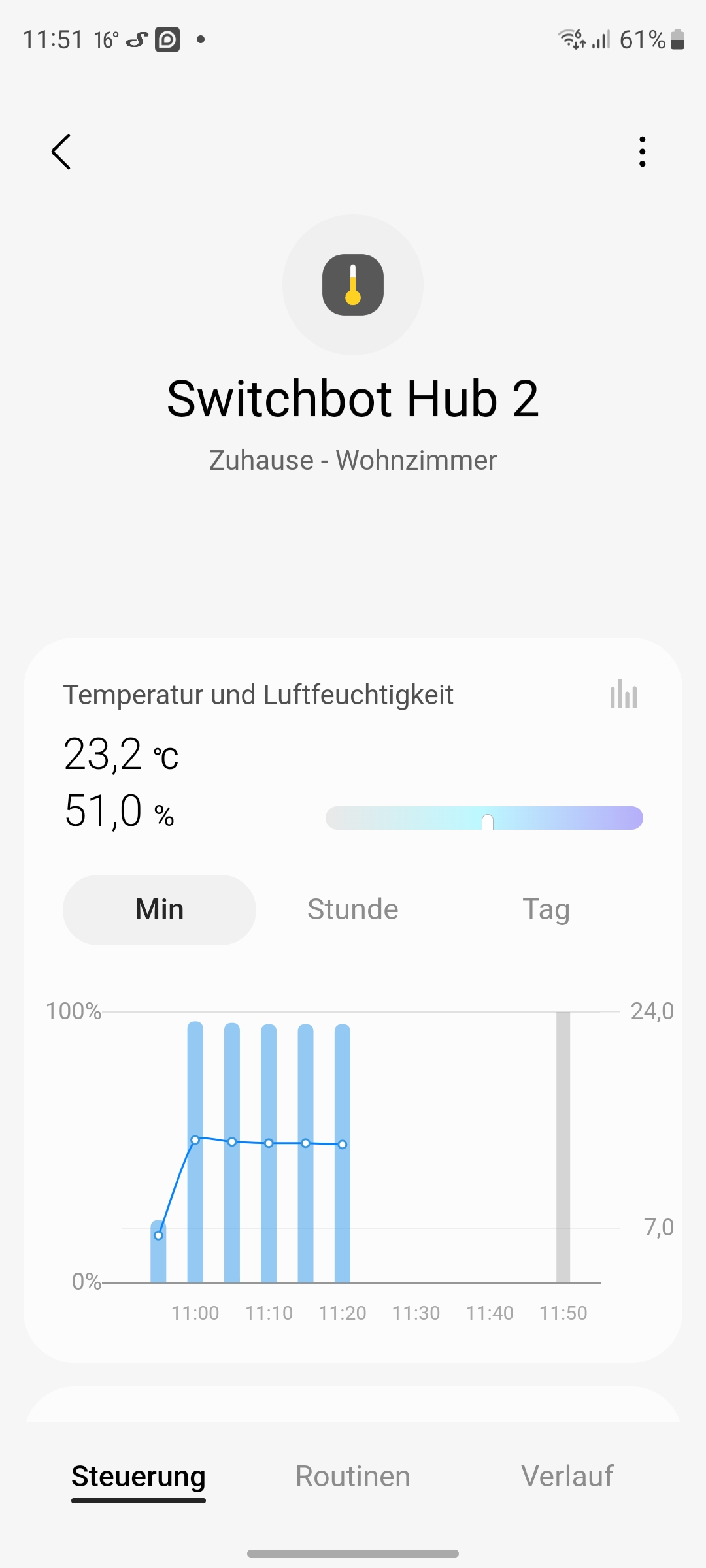Open the three-dot overflow menu
The width and height of the screenshot is (706, 1568).
[x=642, y=152]
